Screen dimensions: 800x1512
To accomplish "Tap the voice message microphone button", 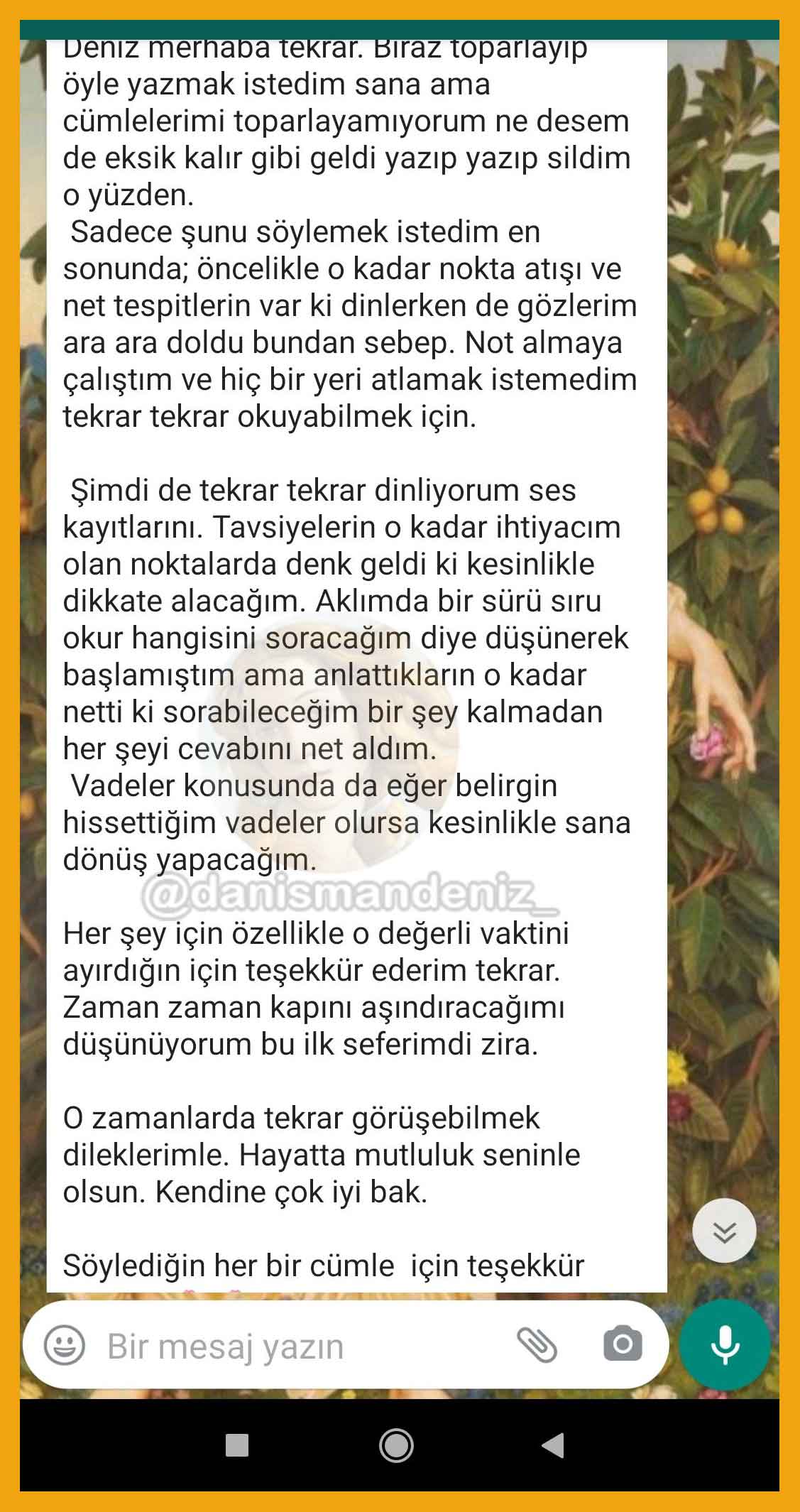I will (x=725, y=1344).
